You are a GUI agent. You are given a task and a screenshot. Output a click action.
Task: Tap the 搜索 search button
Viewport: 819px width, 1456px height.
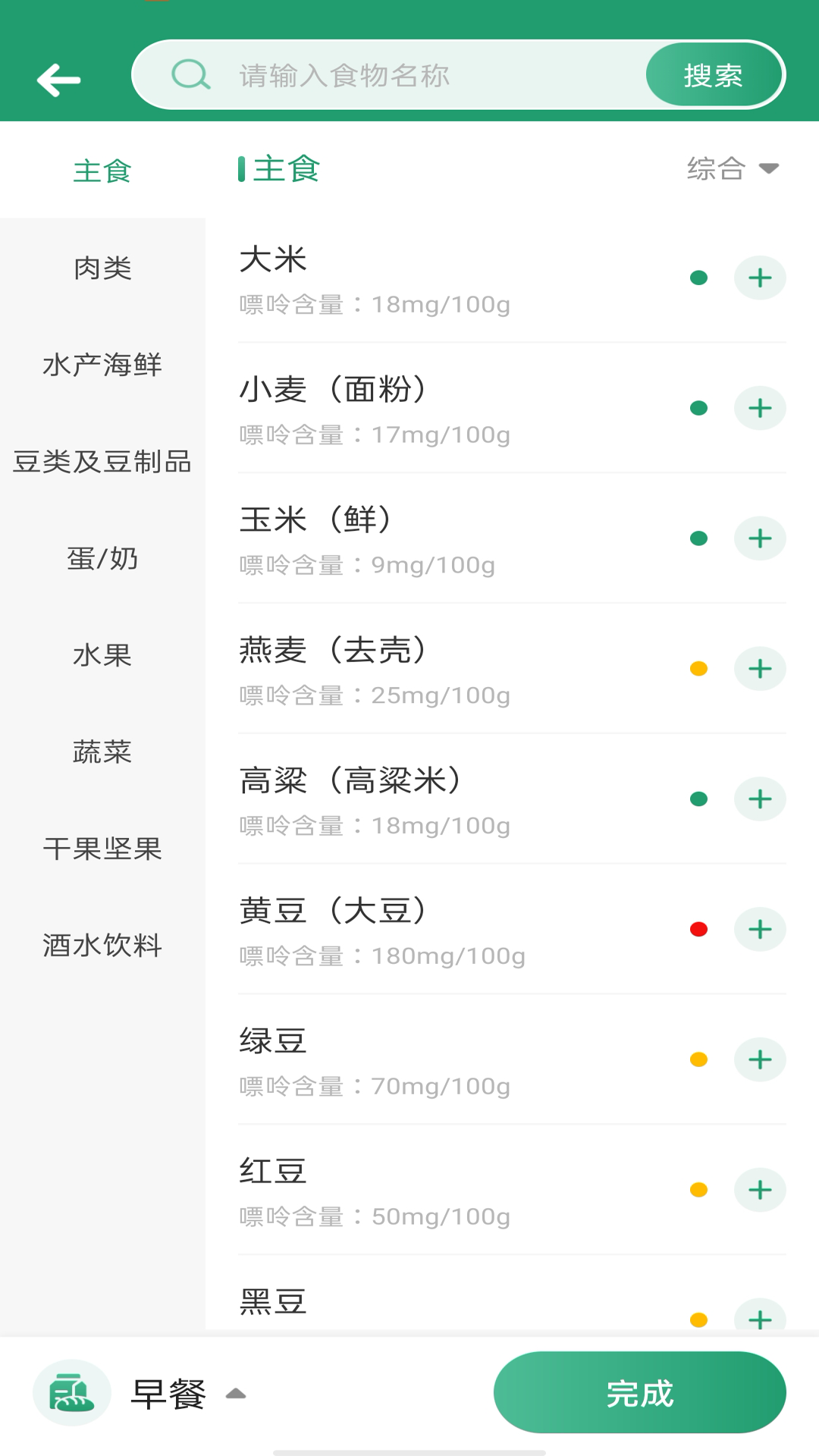click(x=713, y=76)
